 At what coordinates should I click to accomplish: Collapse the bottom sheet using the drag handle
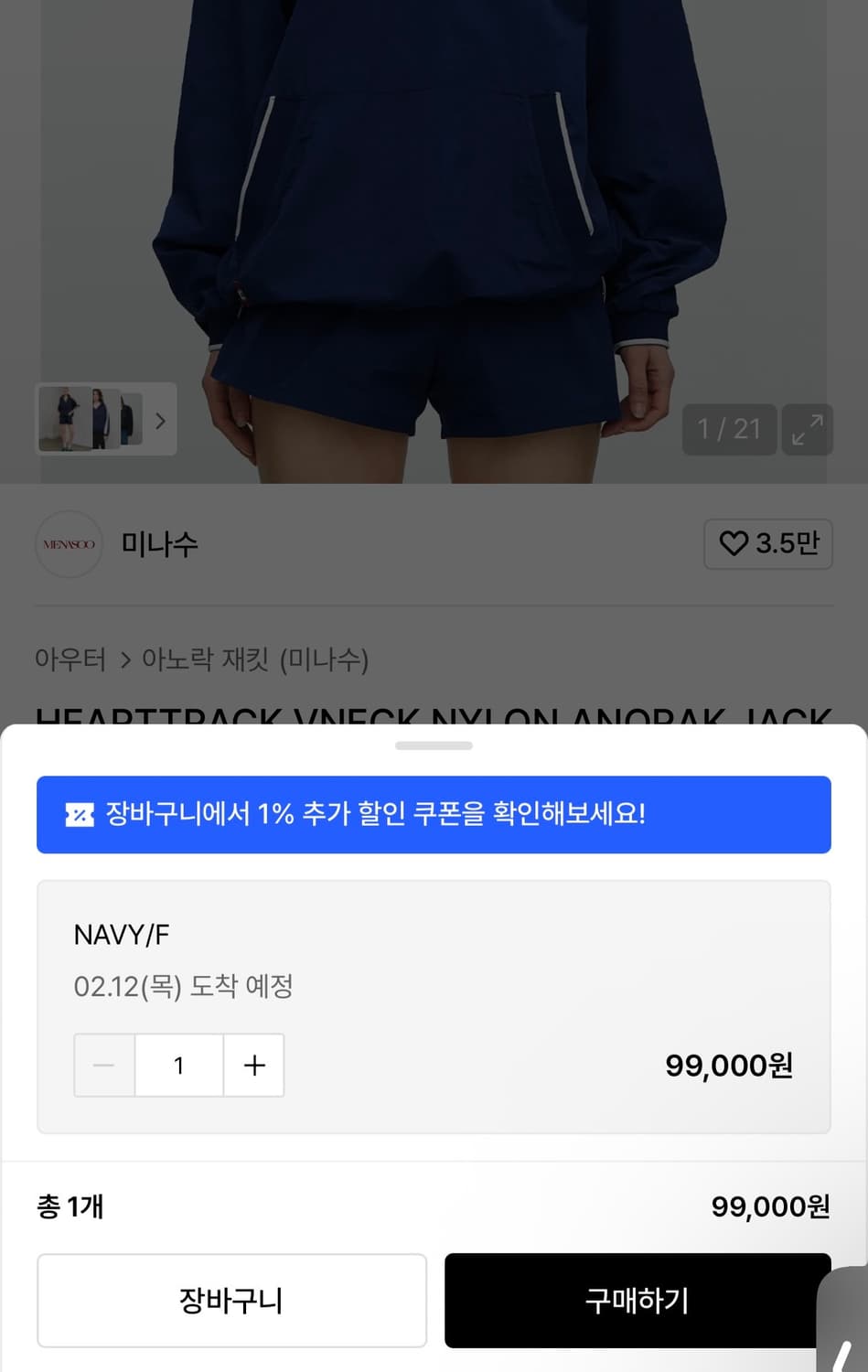(434, 745)
